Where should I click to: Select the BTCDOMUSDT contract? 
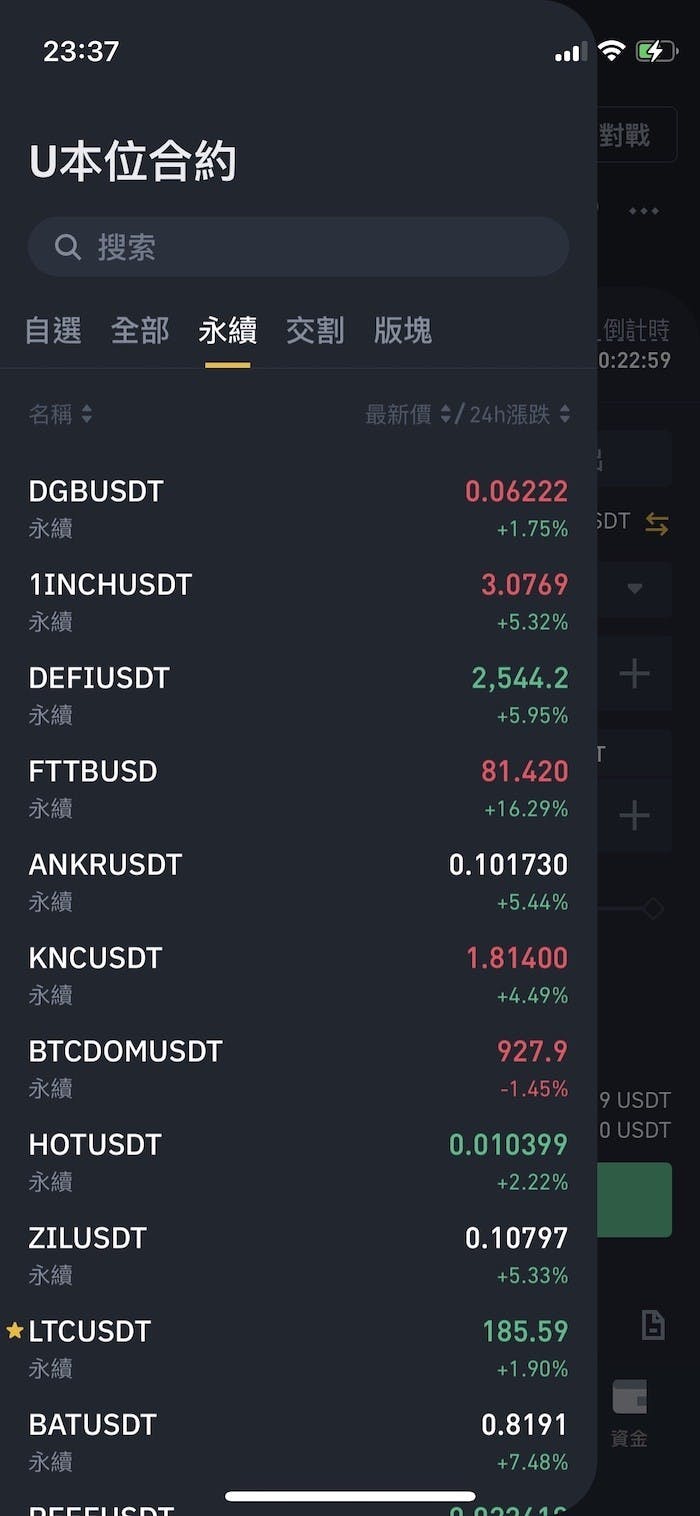298,1068
